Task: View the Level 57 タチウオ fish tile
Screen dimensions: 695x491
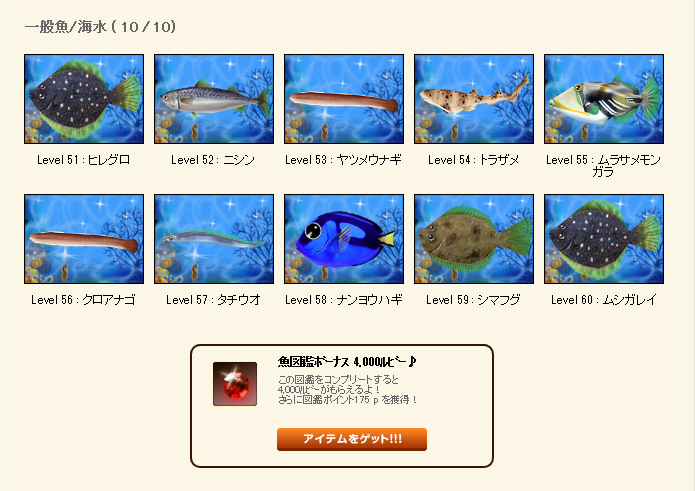Action: [x=214, y=239]
